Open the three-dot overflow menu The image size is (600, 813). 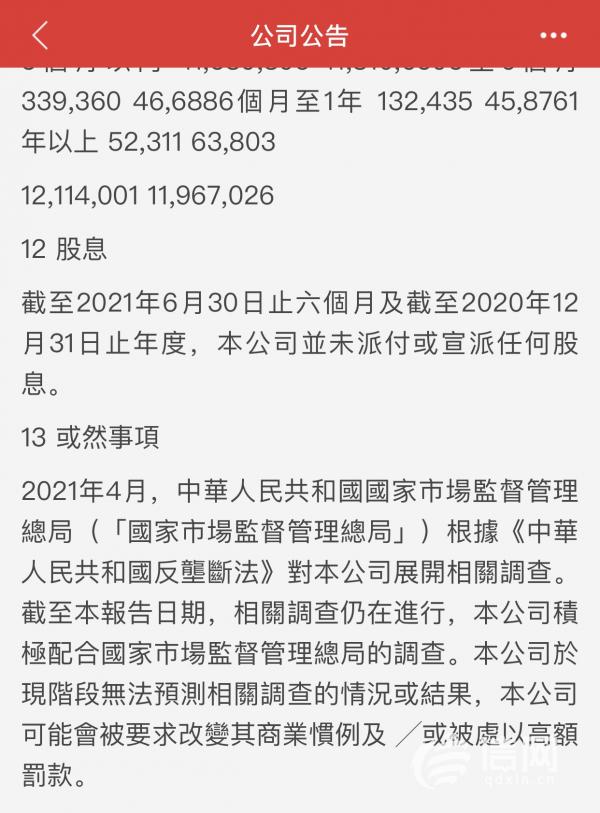[x=553, y=36]
